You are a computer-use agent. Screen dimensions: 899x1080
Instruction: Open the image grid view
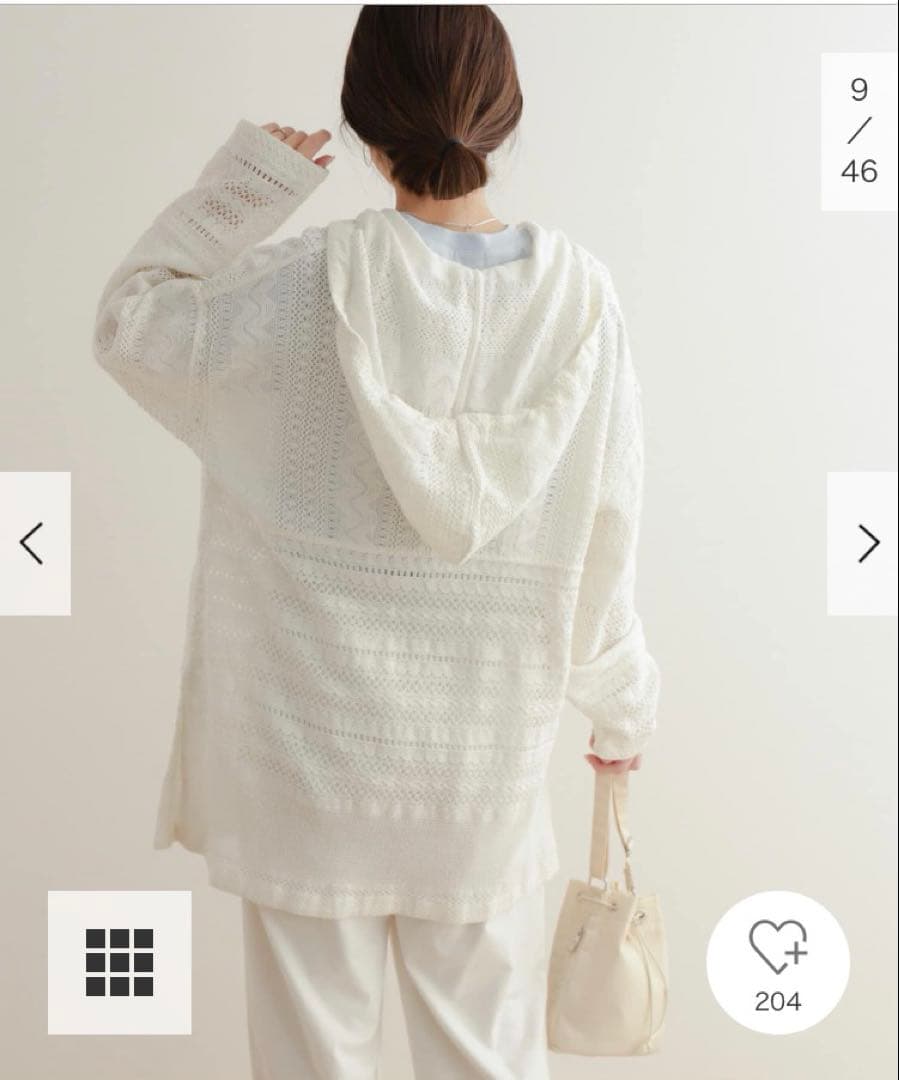(x=119, y=962)
